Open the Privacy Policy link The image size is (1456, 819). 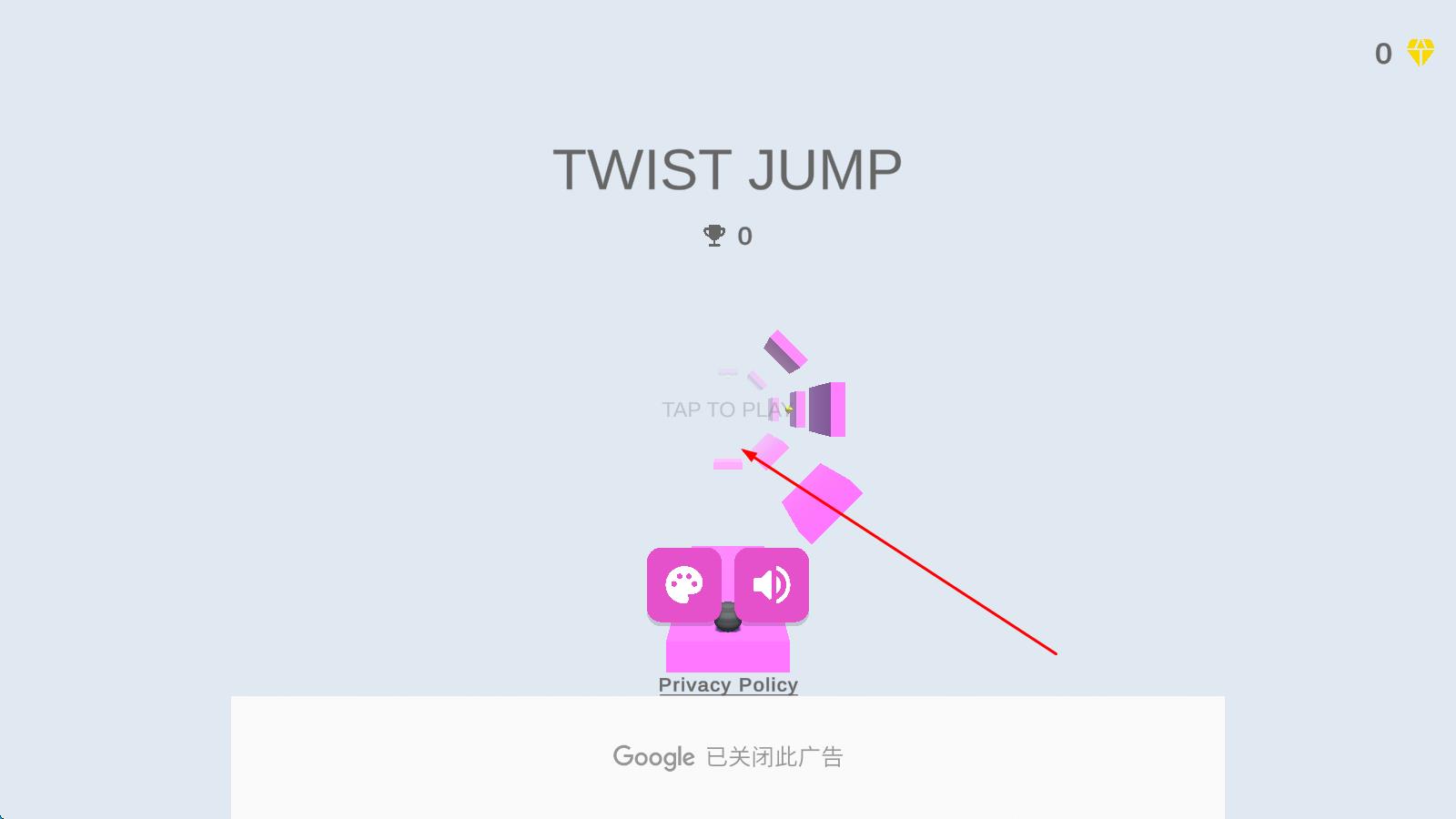(x=728, y=685)
